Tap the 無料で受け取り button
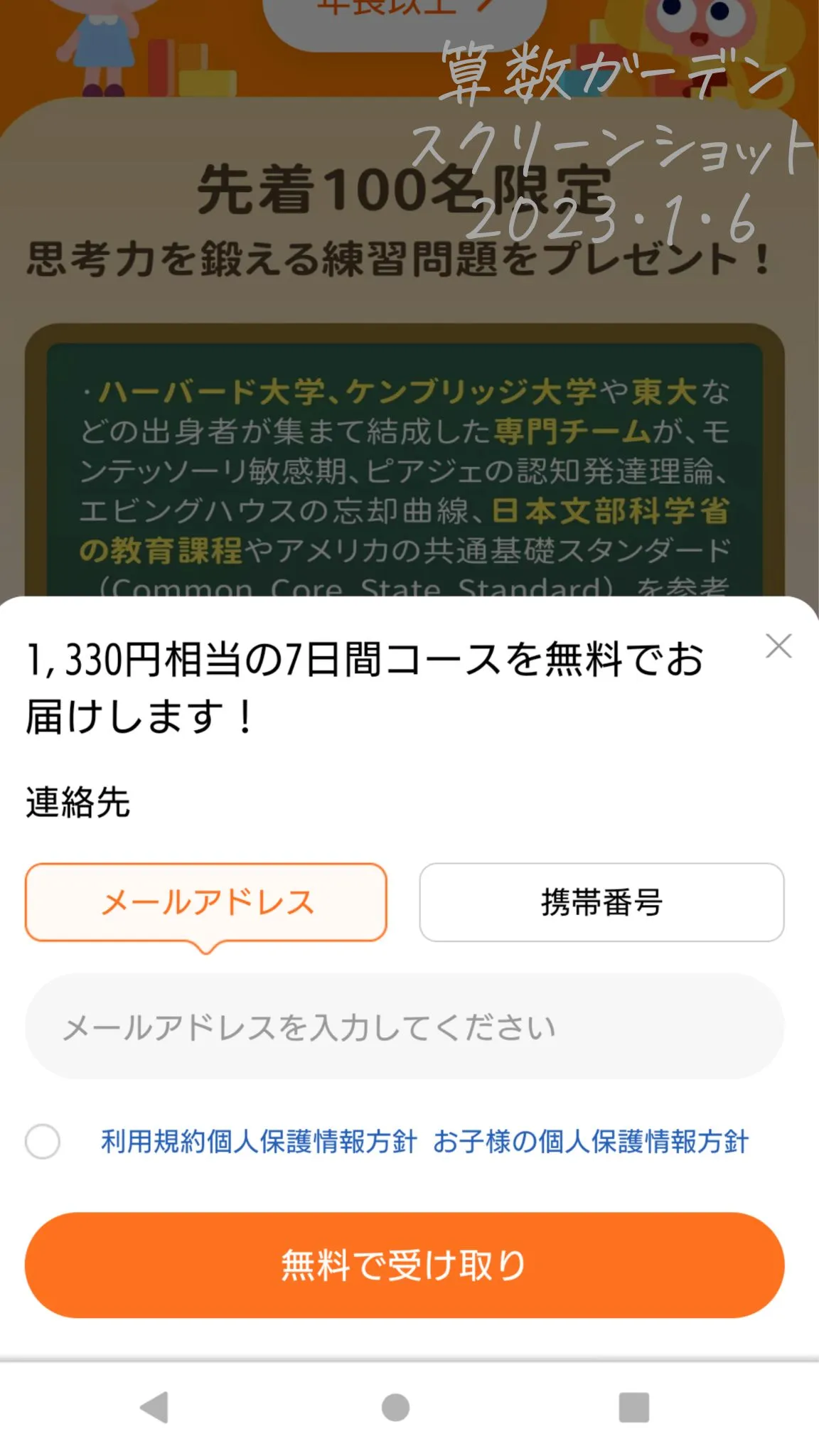The width and height of the screenshot is (819, 1456). point(405,1265)
